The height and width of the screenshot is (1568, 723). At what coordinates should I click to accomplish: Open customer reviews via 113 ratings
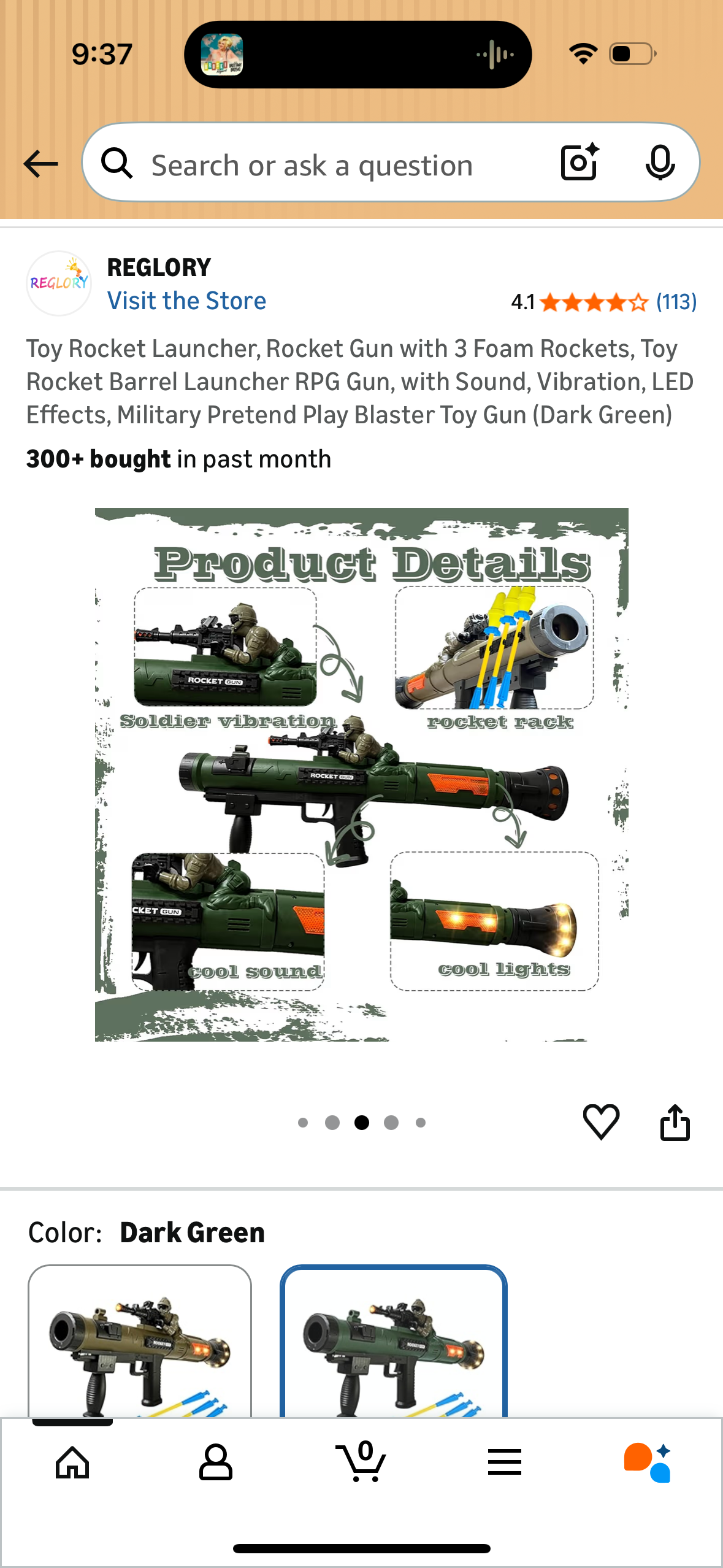[x=676, y=302]
